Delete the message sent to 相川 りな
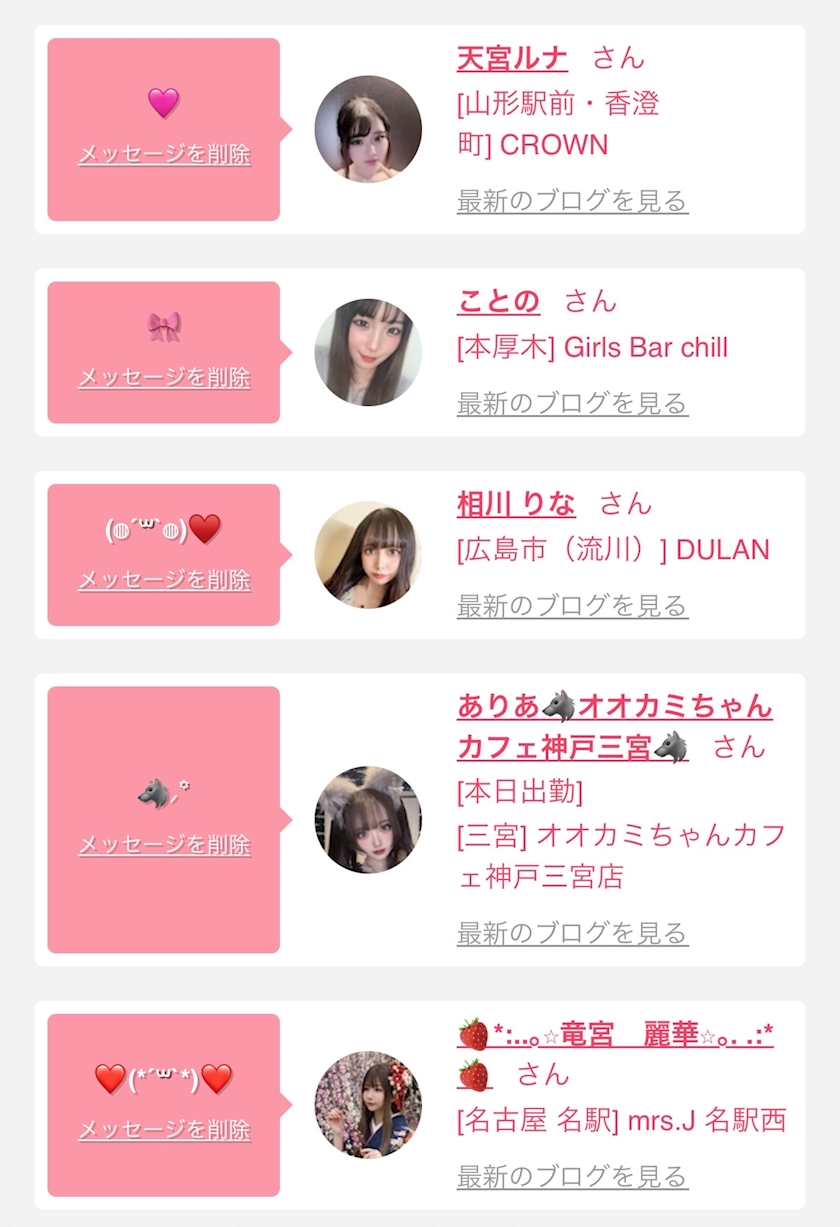The width and height of the screenshot is (840, 1227). 164,579
